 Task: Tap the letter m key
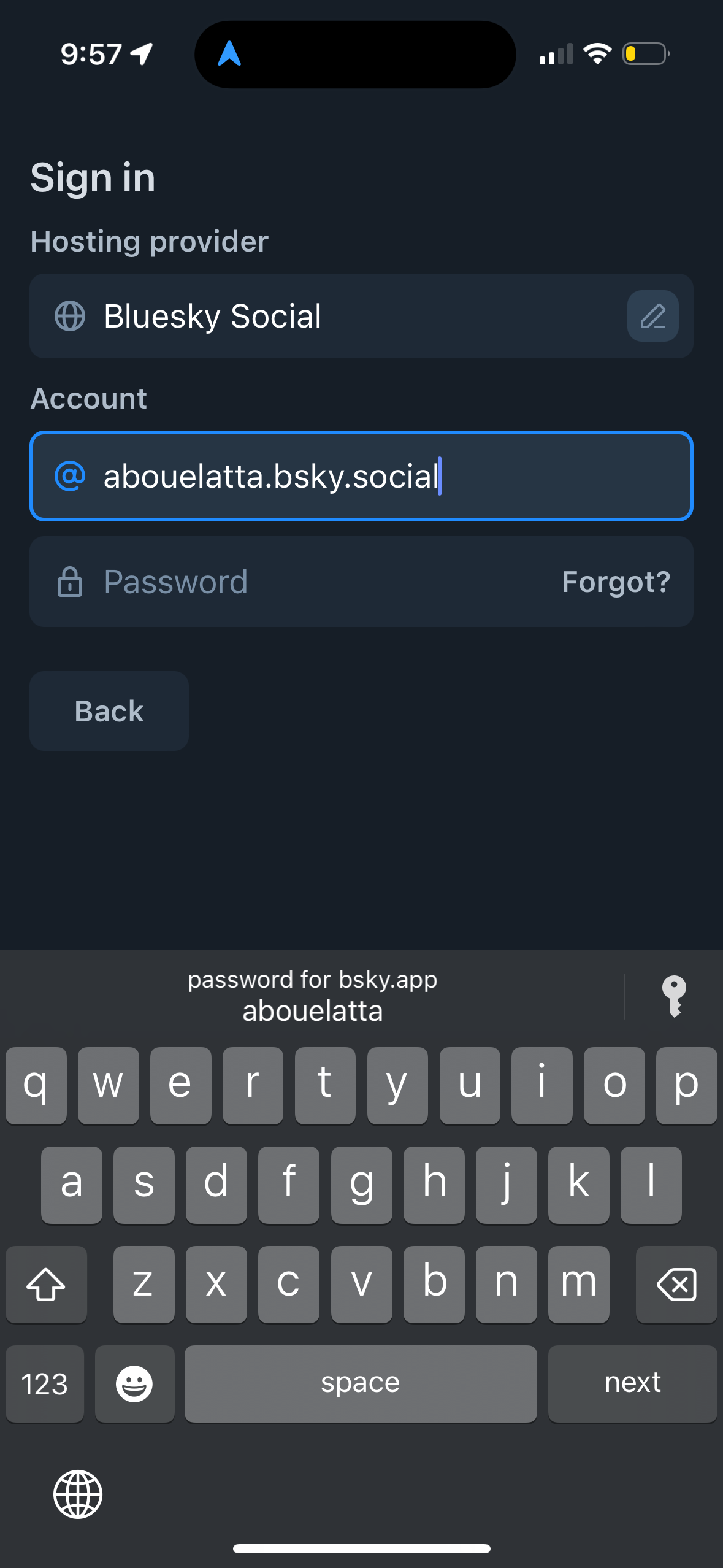[x=578, y=1285]
